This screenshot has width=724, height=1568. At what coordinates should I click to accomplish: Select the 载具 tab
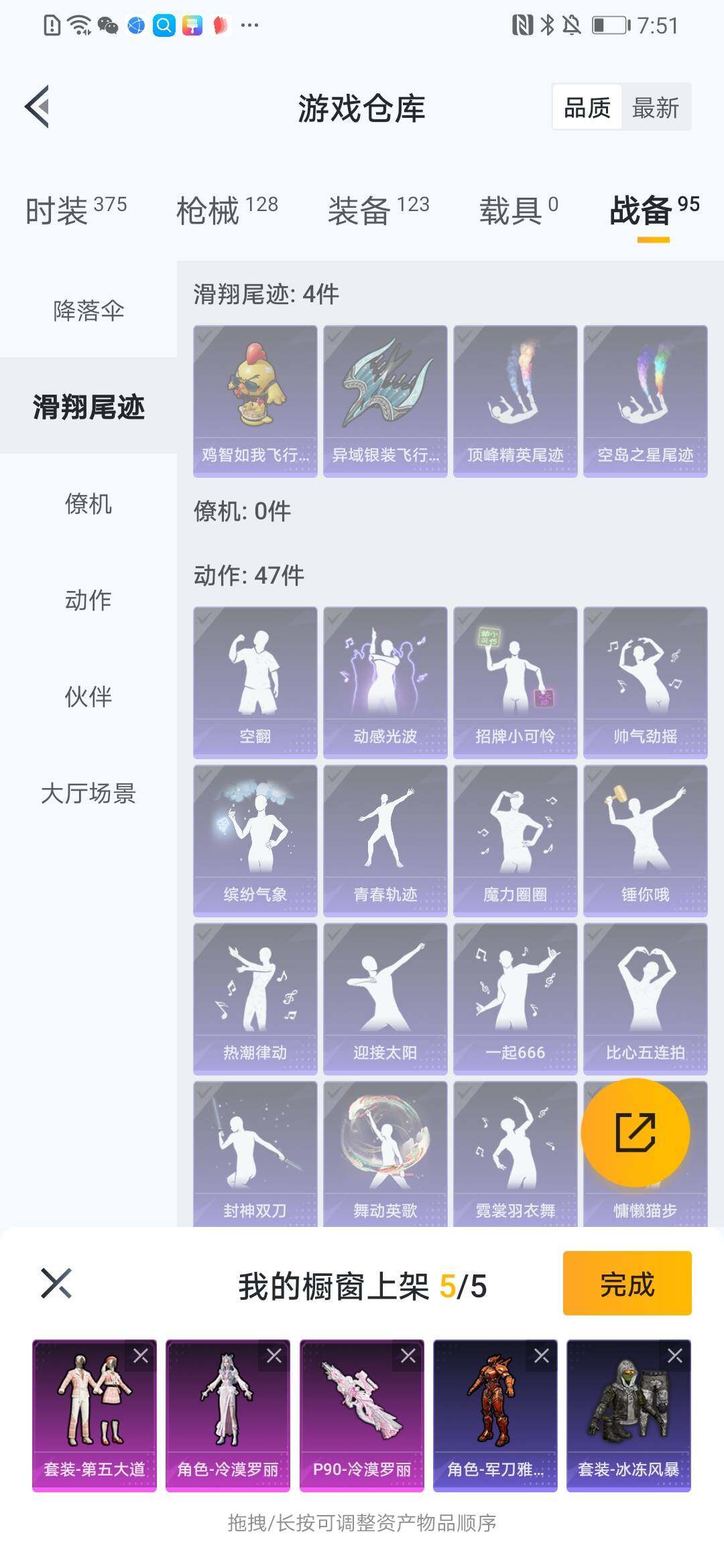tap(518, 210)
